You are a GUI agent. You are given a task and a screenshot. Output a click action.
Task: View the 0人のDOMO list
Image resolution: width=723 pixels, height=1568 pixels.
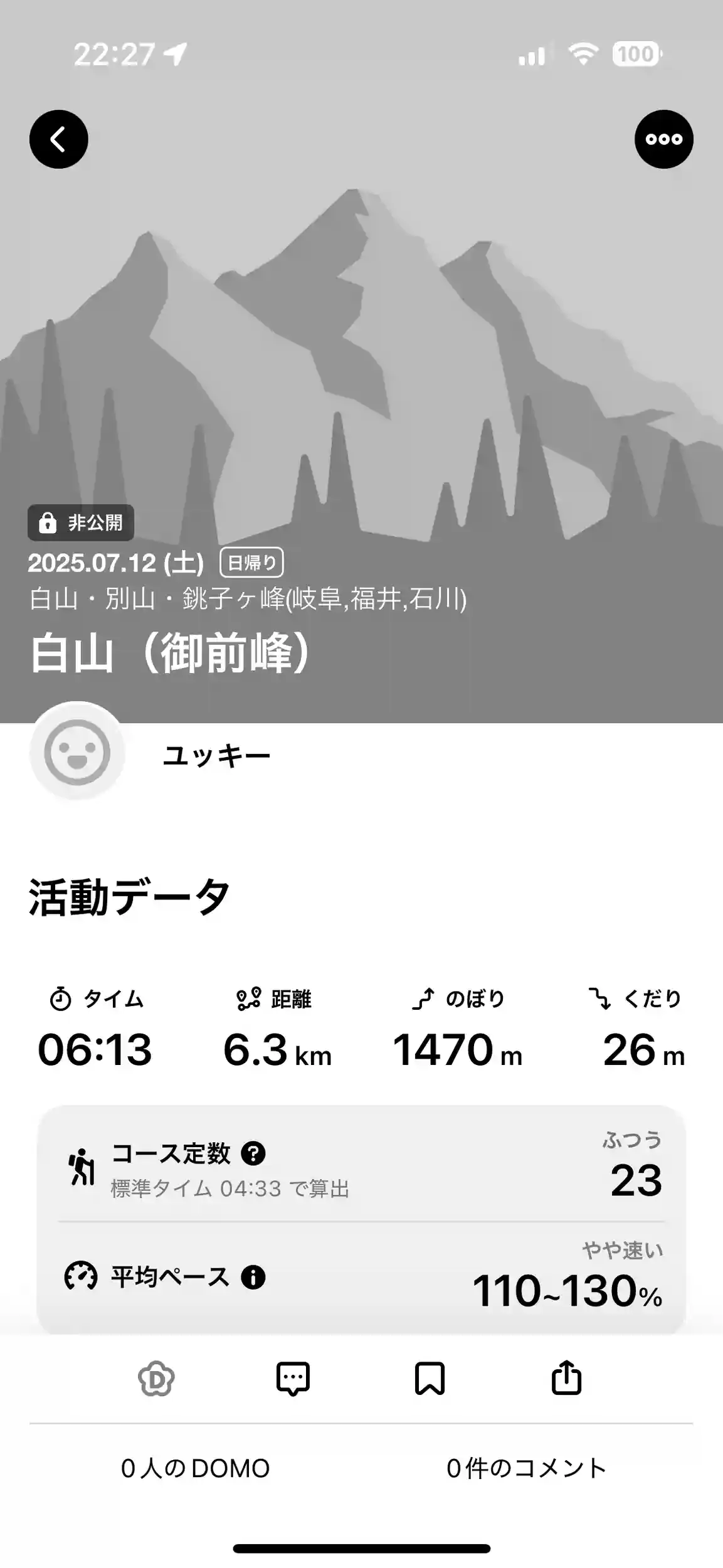tap(195, 1468)
